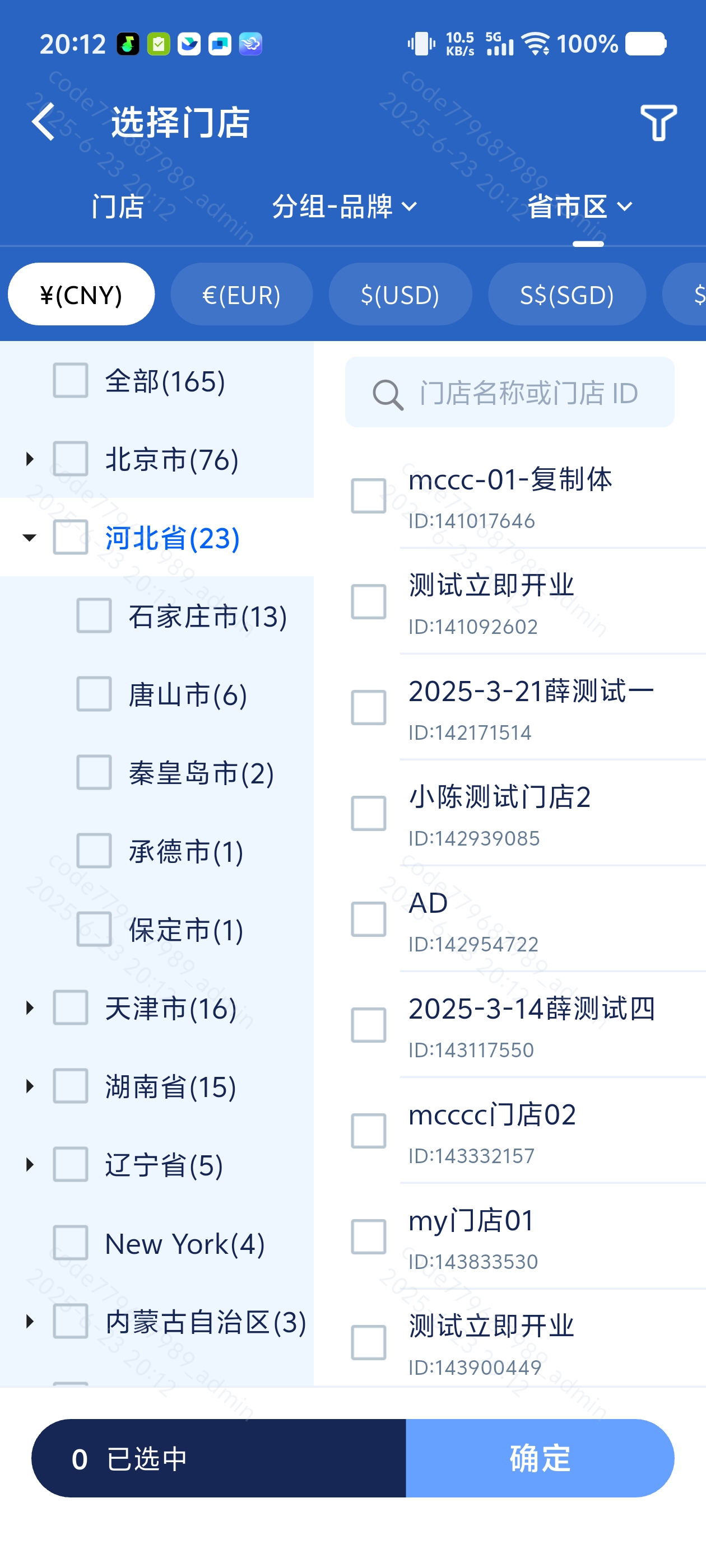706x1568 pixels.
Task: Select the €(EUR) currency chip
Action: click(x=241, y=295)
